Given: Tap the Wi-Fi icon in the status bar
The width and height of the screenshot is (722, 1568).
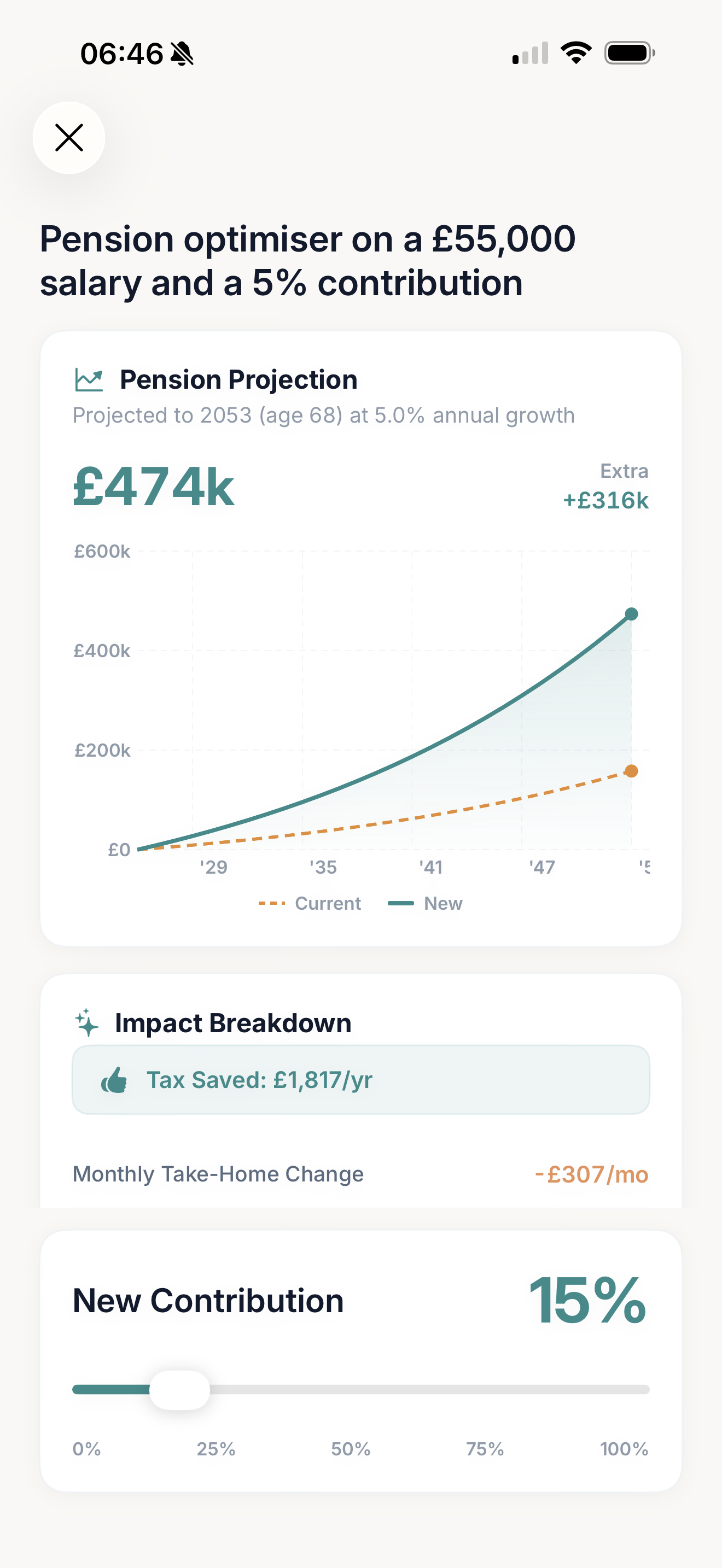Looking at the screenshot, I should point(575,53).
